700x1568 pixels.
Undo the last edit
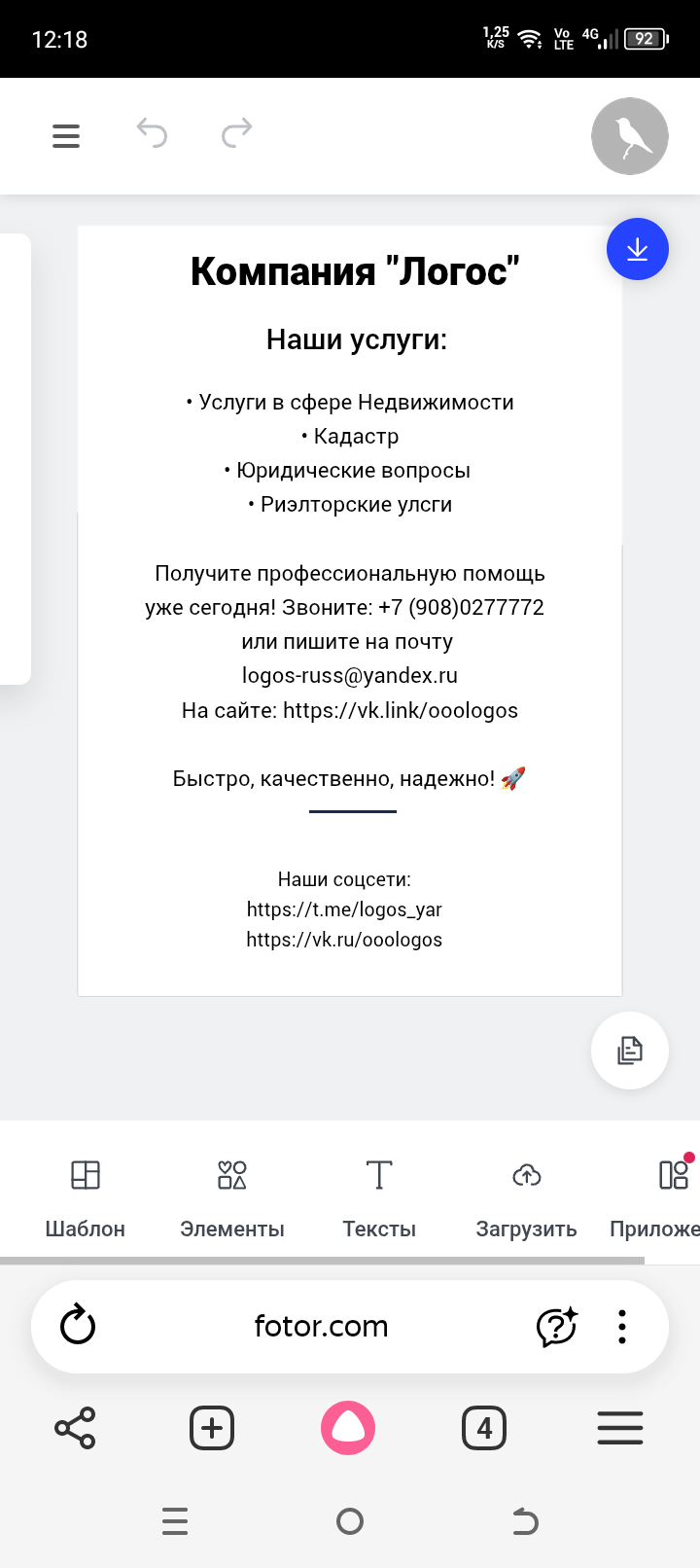click(x=152, y=132)
